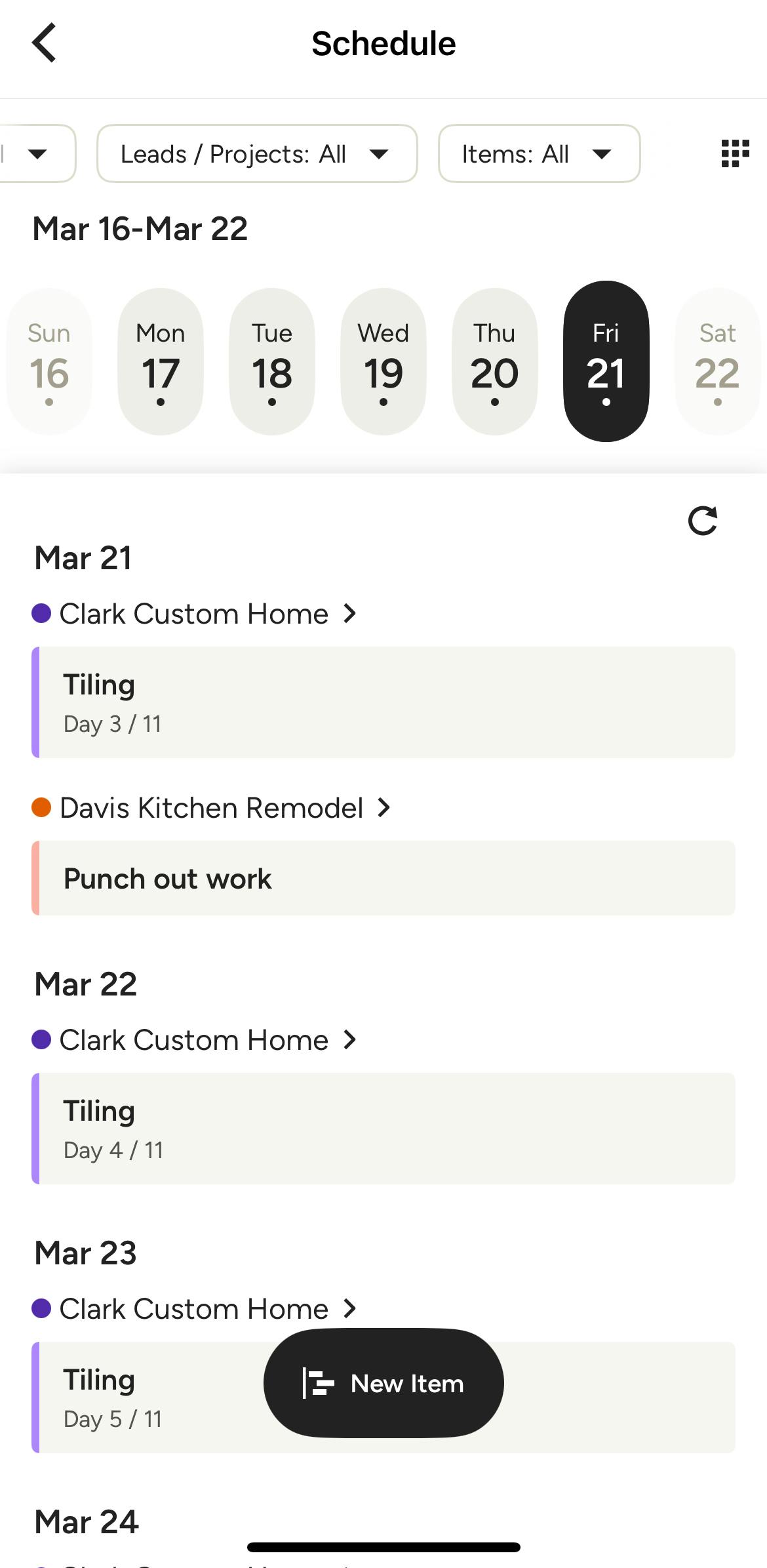The width and height of the screenshot is (767, 1568).
Task: Select Friday 21 in the week strip
Action: click(x=606, y=361)
